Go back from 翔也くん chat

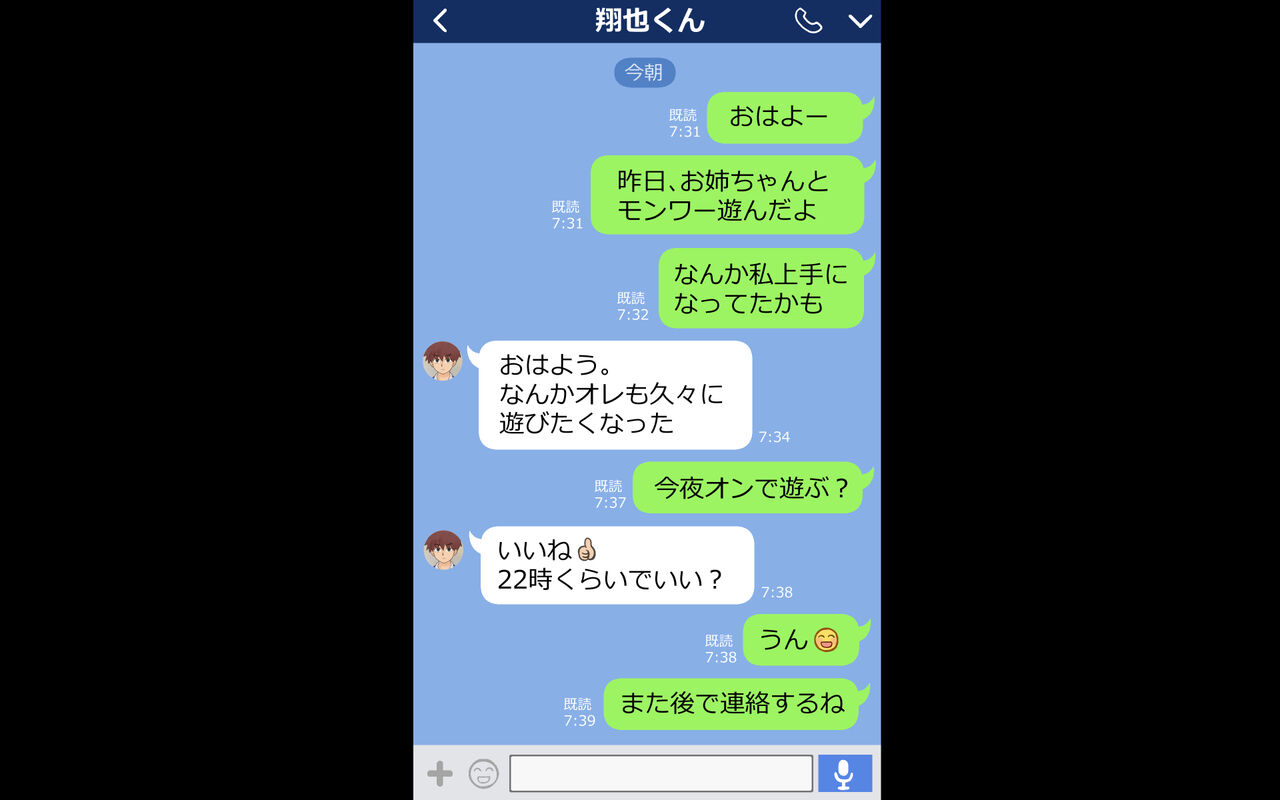pyautogui.click(x=440, y=21)
